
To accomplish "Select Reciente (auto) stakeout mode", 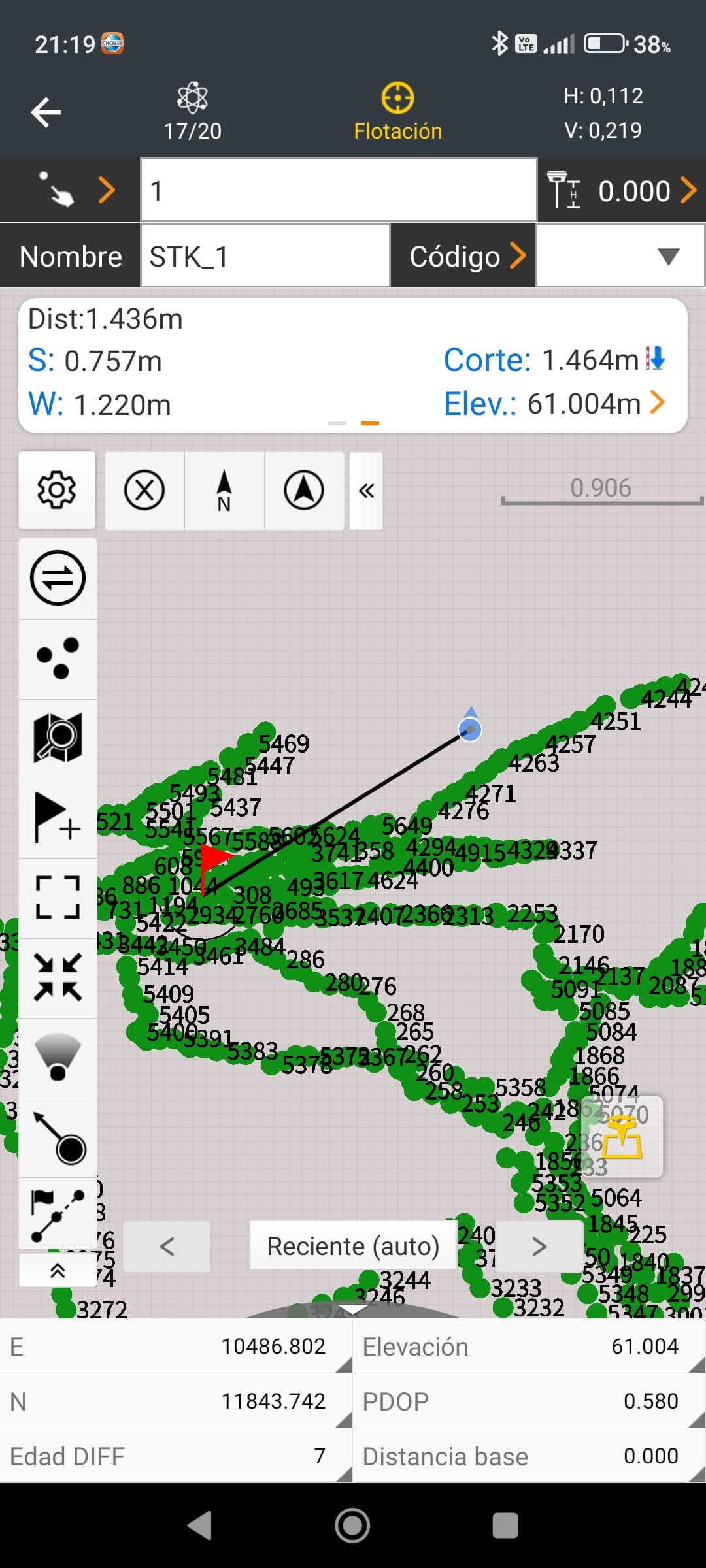I will [353, 1246].
